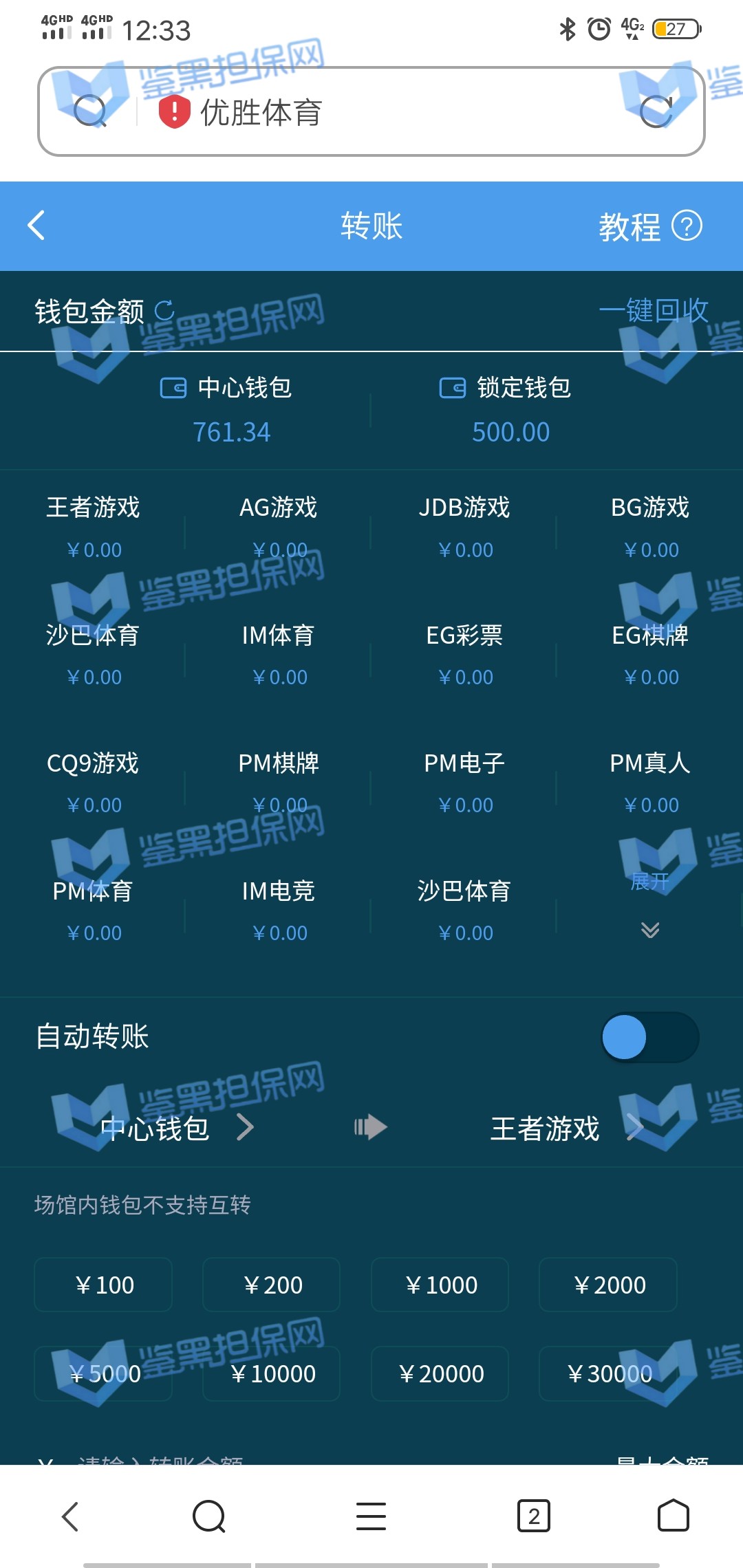Reload the page from the address bar
Image resolution: width=743 pixels, height=1568 pixels.
click(x=656, y=112)
